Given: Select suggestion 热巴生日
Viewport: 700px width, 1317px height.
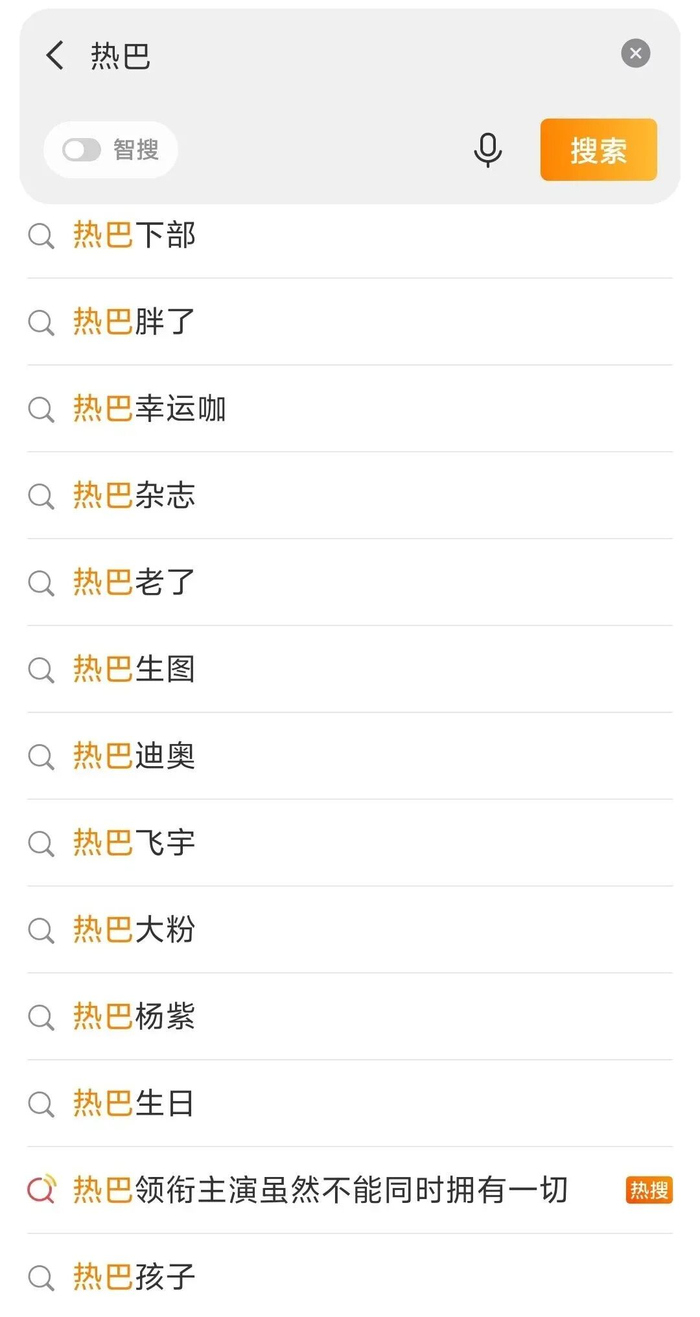Looking at the screenshot, I should click(350, 1104).
